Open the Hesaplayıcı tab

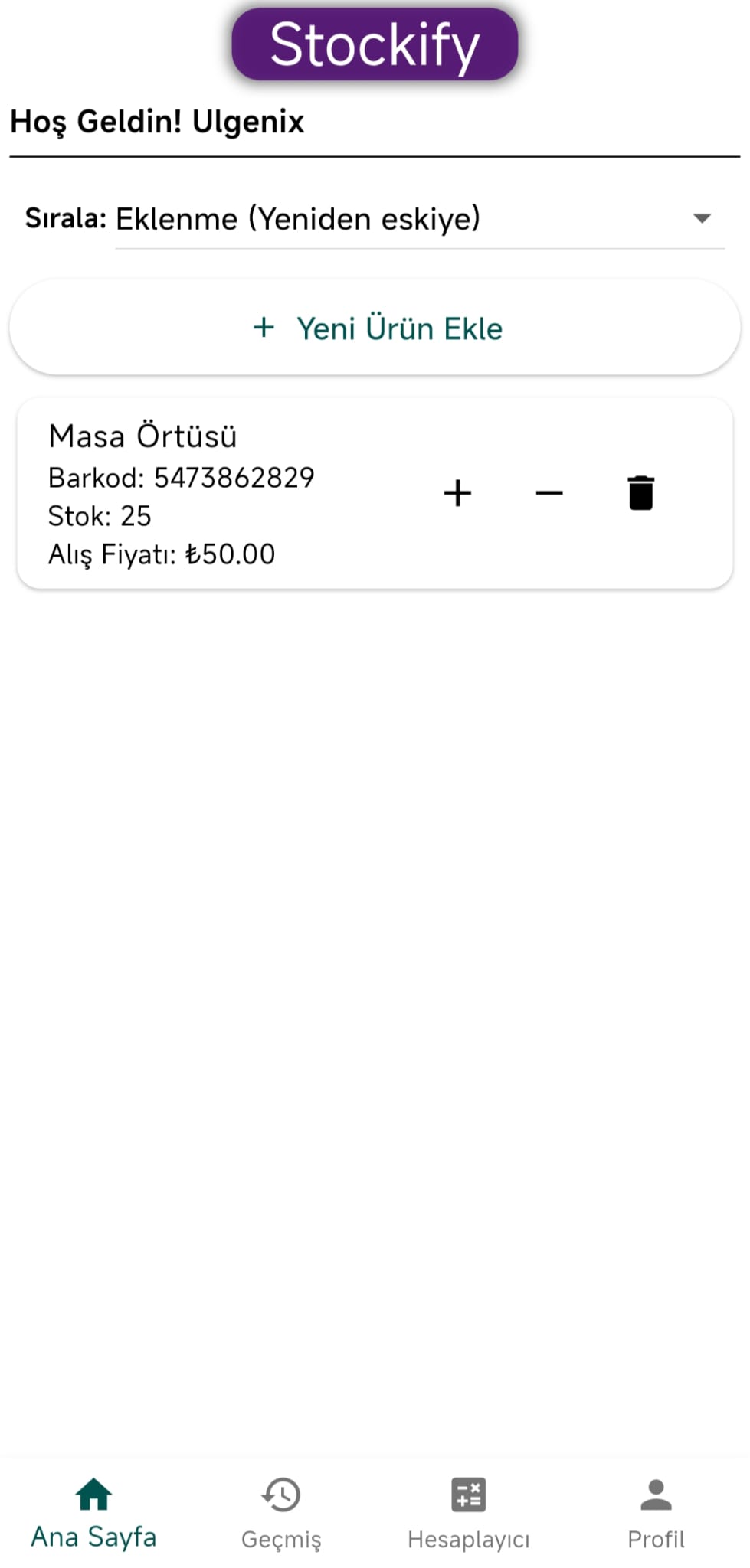(468, 1513)
